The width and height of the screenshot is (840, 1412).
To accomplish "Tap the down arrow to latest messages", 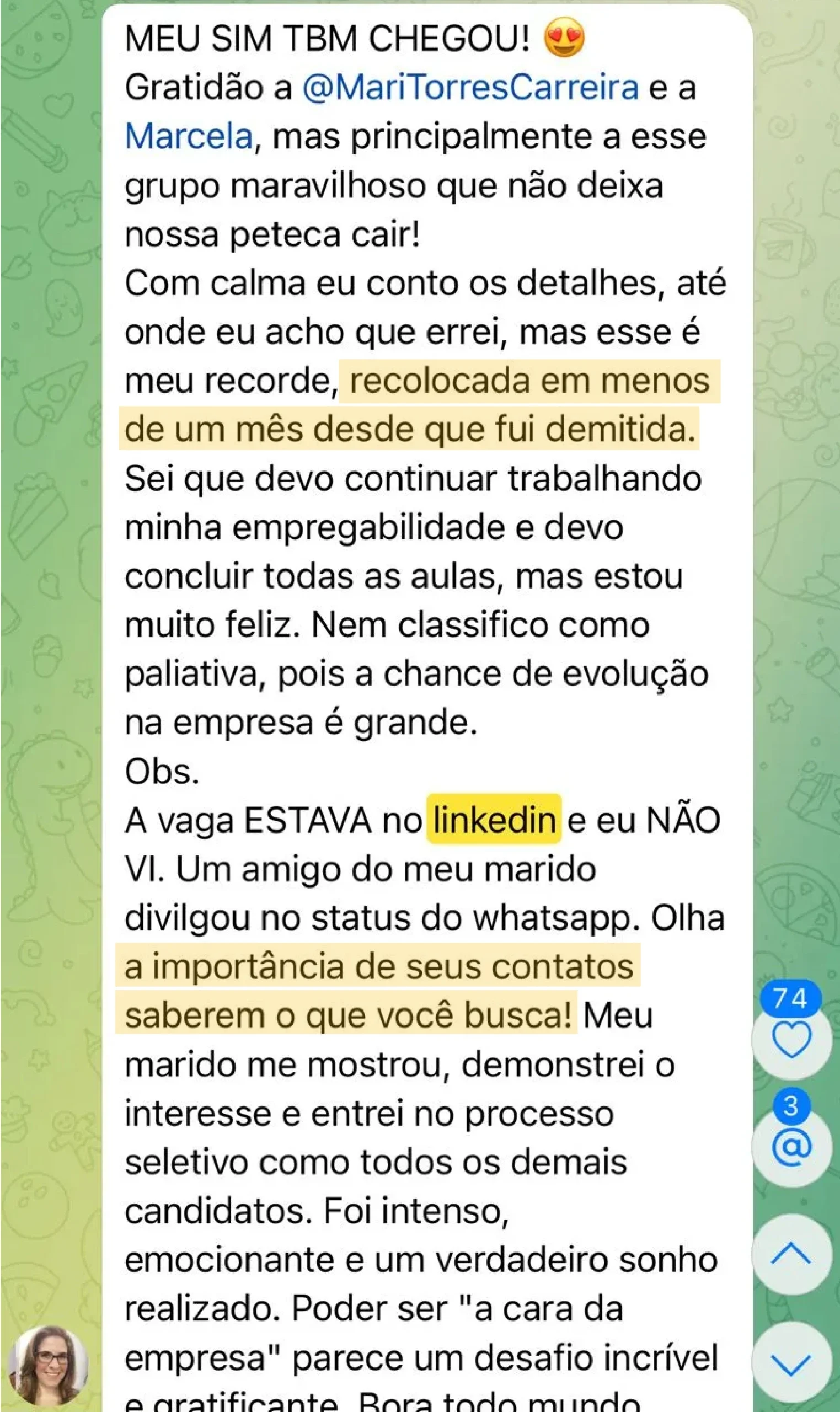I will [791, 1363].
